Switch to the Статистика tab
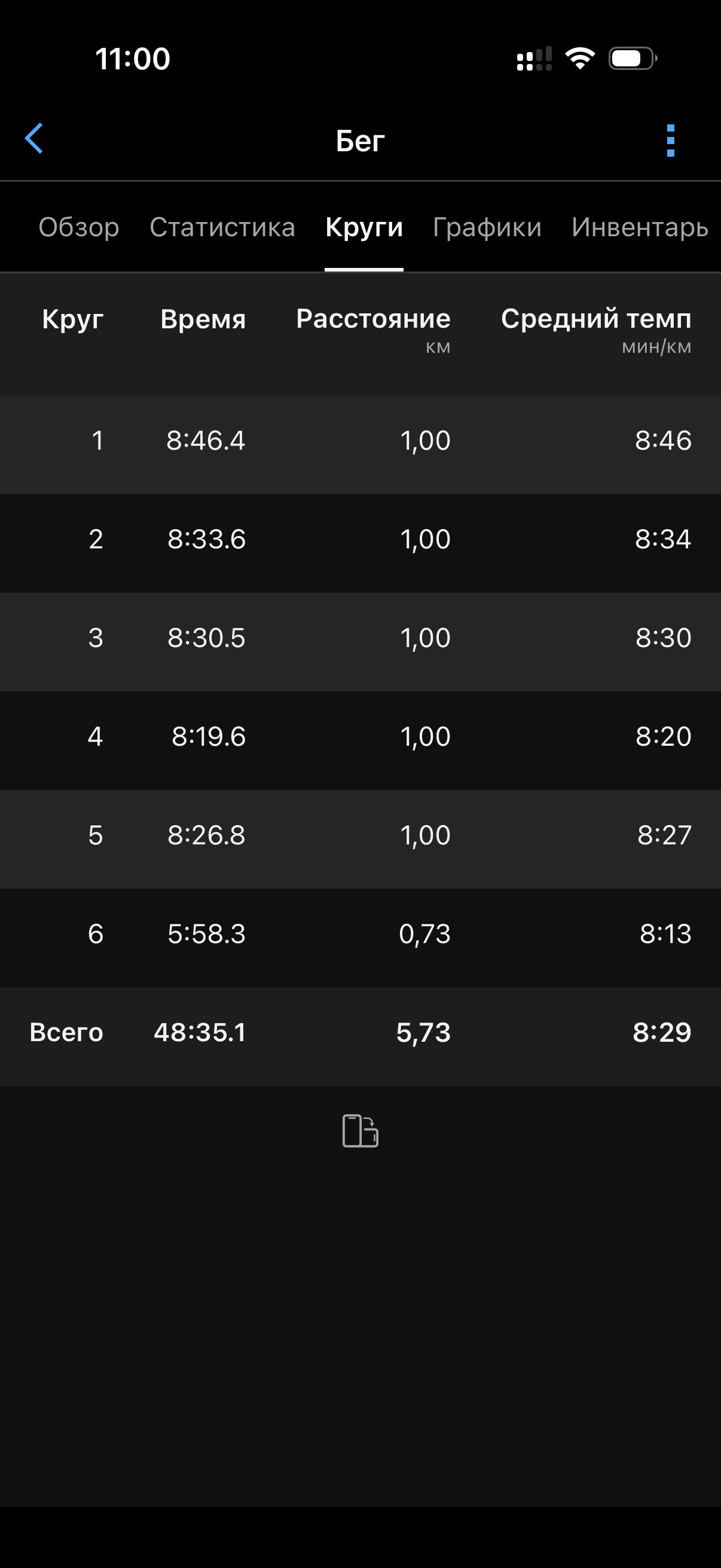 click(222, 227)
